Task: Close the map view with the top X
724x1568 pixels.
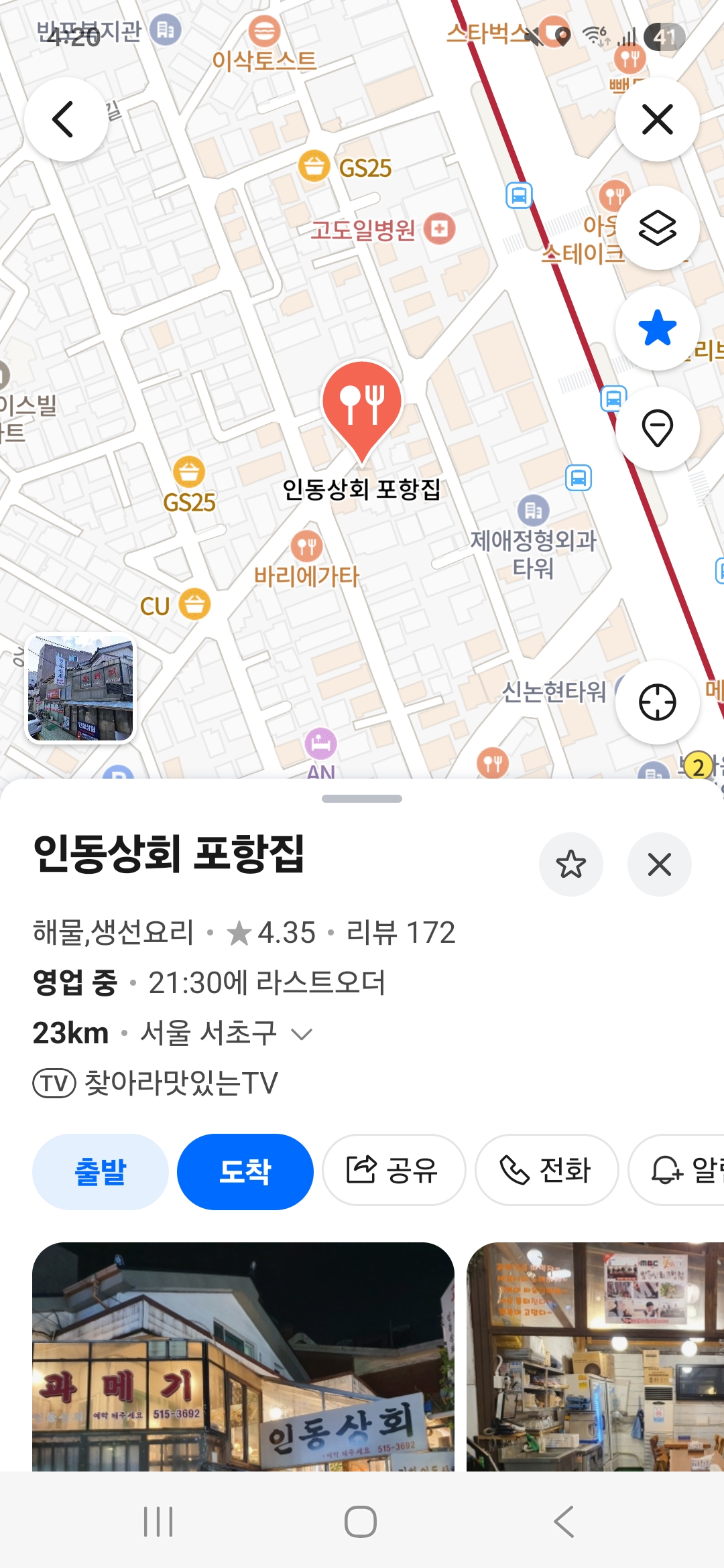Action: tap(657, 119)
